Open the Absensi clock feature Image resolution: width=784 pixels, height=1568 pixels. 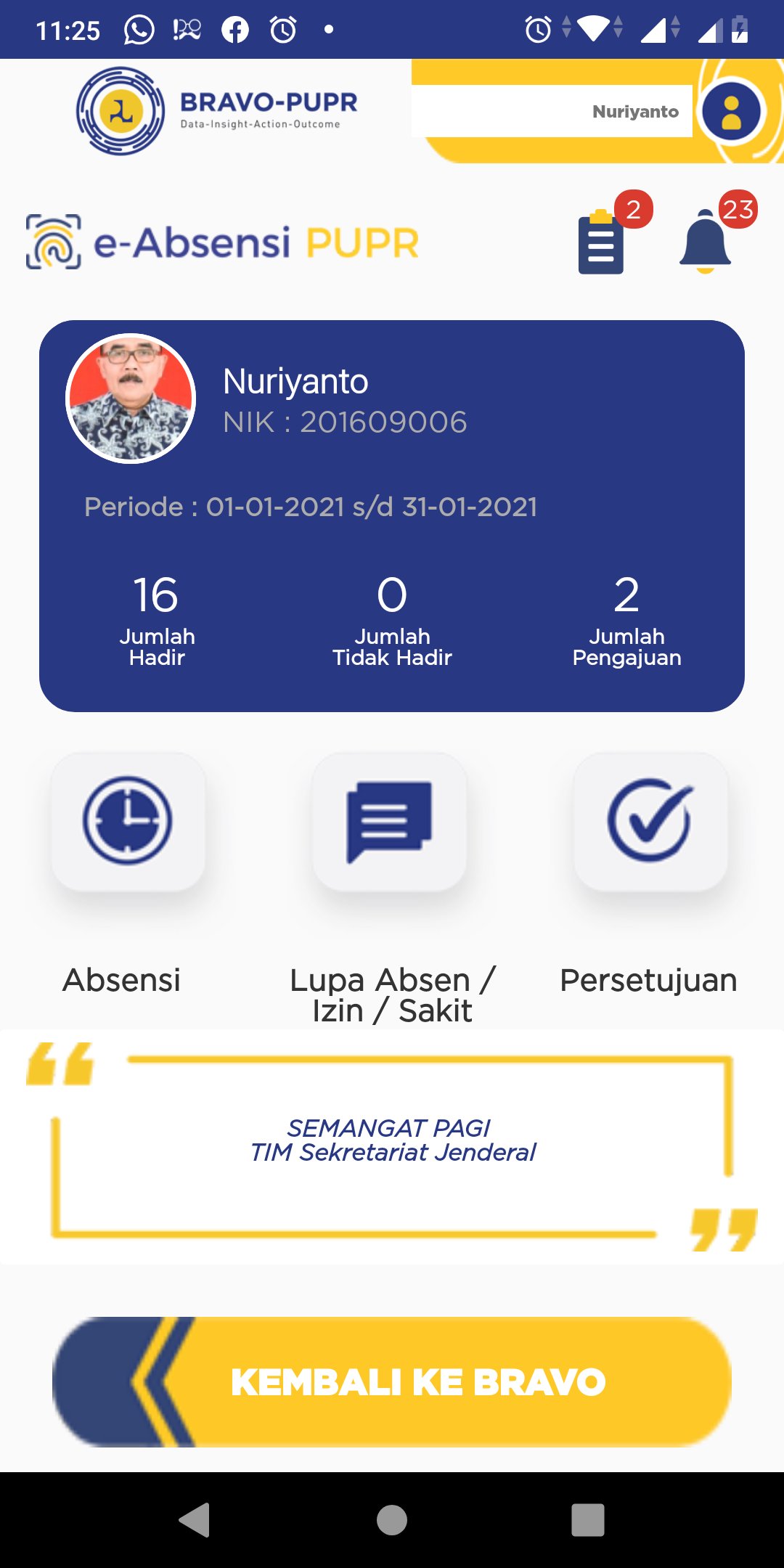[123, 820]
